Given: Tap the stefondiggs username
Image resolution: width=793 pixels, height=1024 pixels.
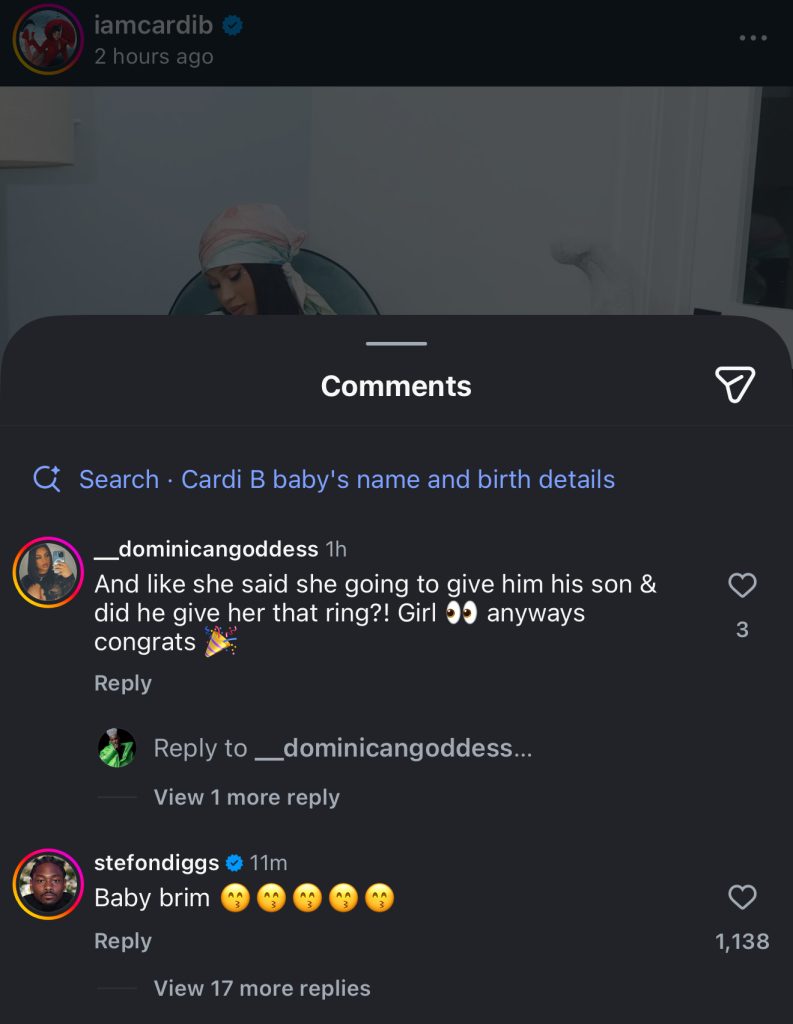Looking at the screenshot, I should (156, 862).
